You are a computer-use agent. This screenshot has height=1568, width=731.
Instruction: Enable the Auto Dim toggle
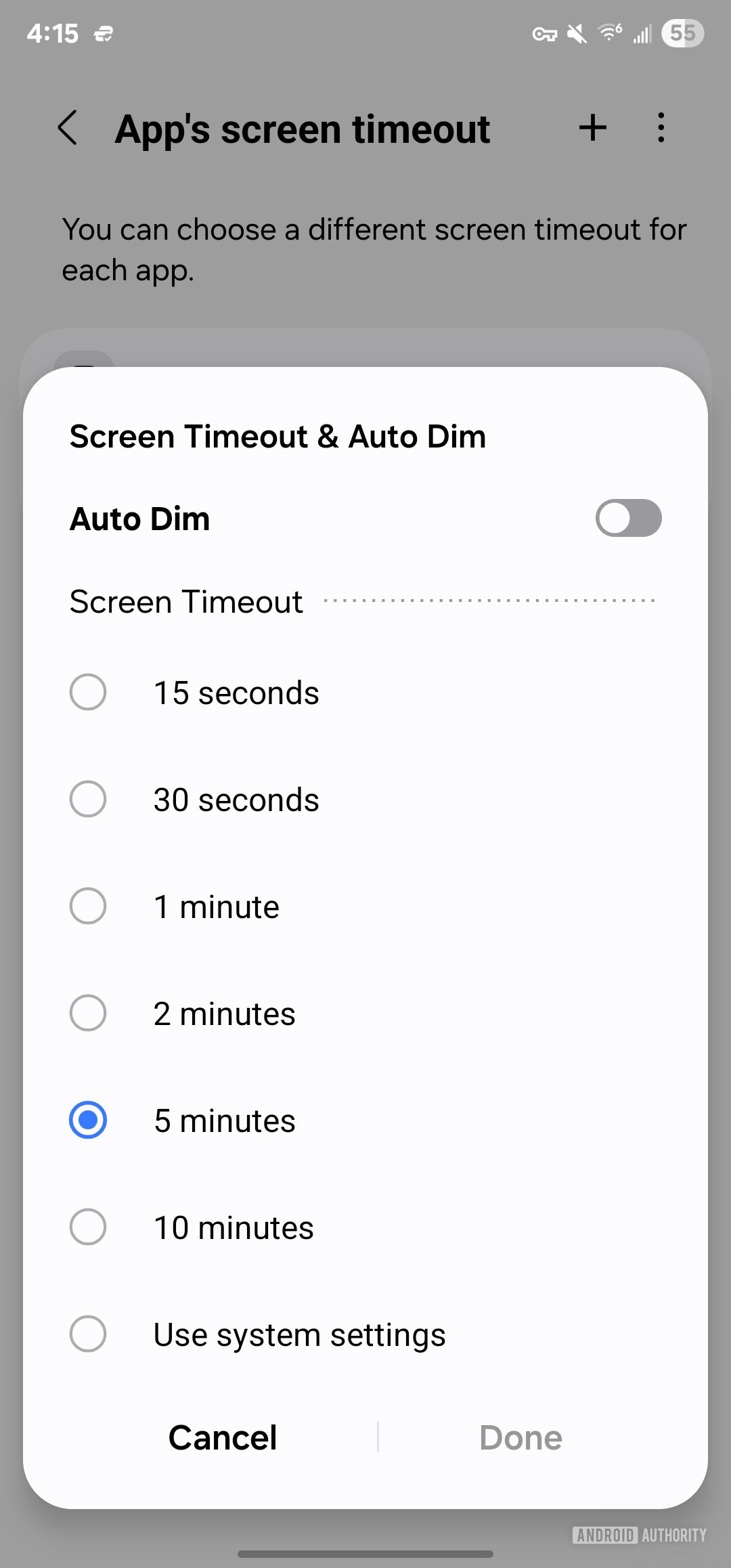click(627, 519)
